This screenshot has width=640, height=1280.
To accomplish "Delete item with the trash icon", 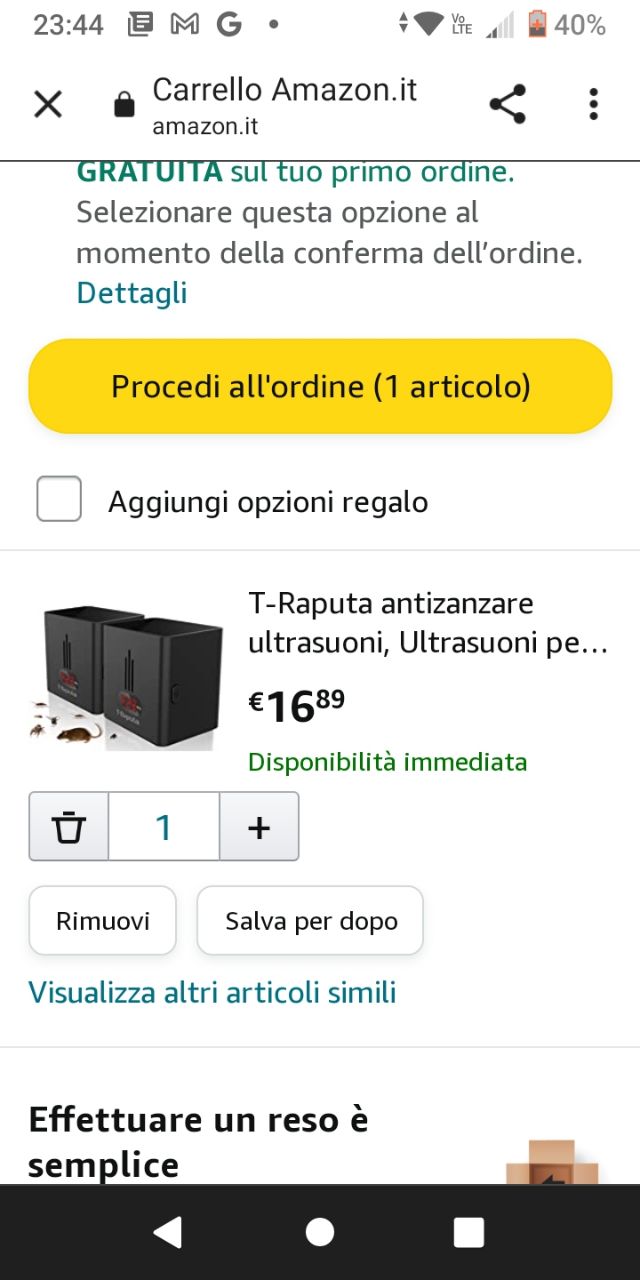I will pos(69,827).
